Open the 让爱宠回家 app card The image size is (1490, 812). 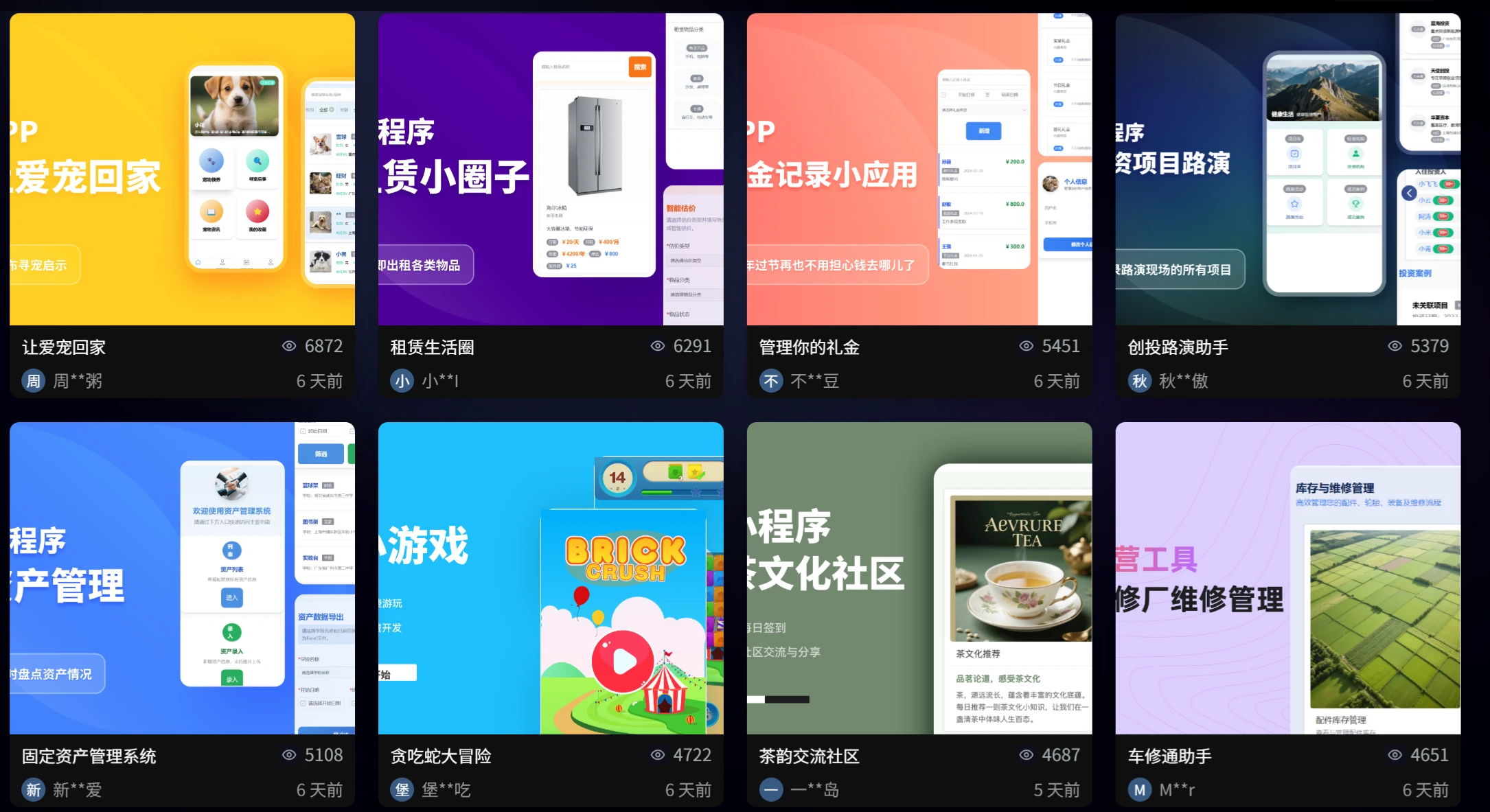[x=182, y=169]
